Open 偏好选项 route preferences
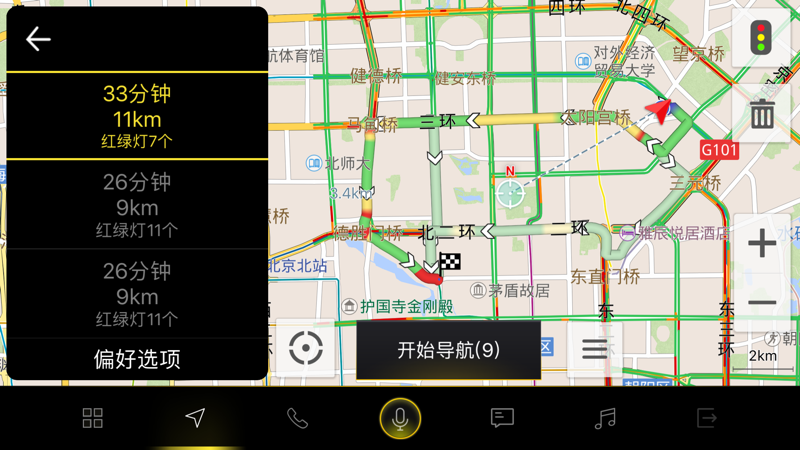 click(x=137, y=359)
